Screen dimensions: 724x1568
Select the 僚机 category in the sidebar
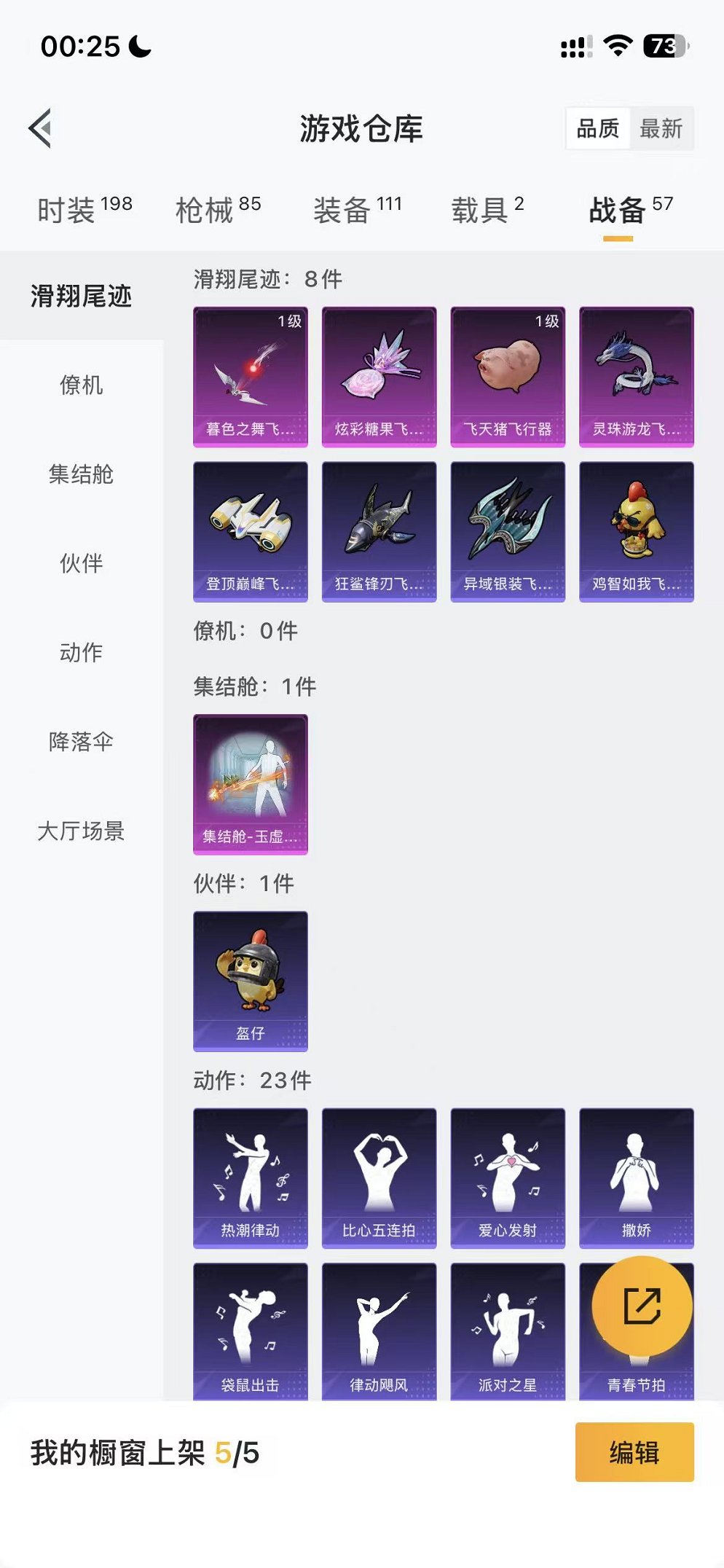tap(80, 387)
